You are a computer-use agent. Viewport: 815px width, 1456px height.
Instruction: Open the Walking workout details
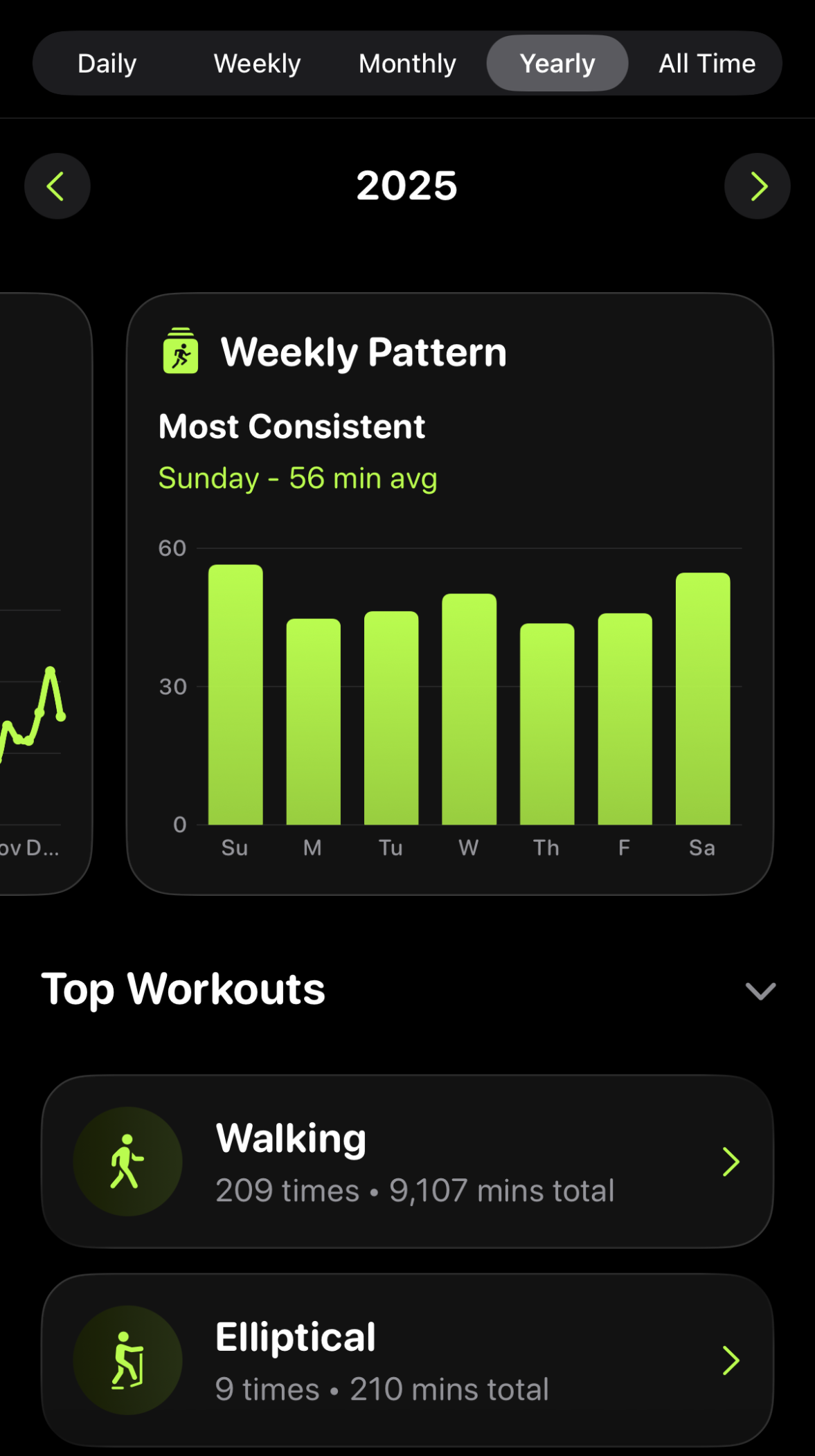point(407,1162)
